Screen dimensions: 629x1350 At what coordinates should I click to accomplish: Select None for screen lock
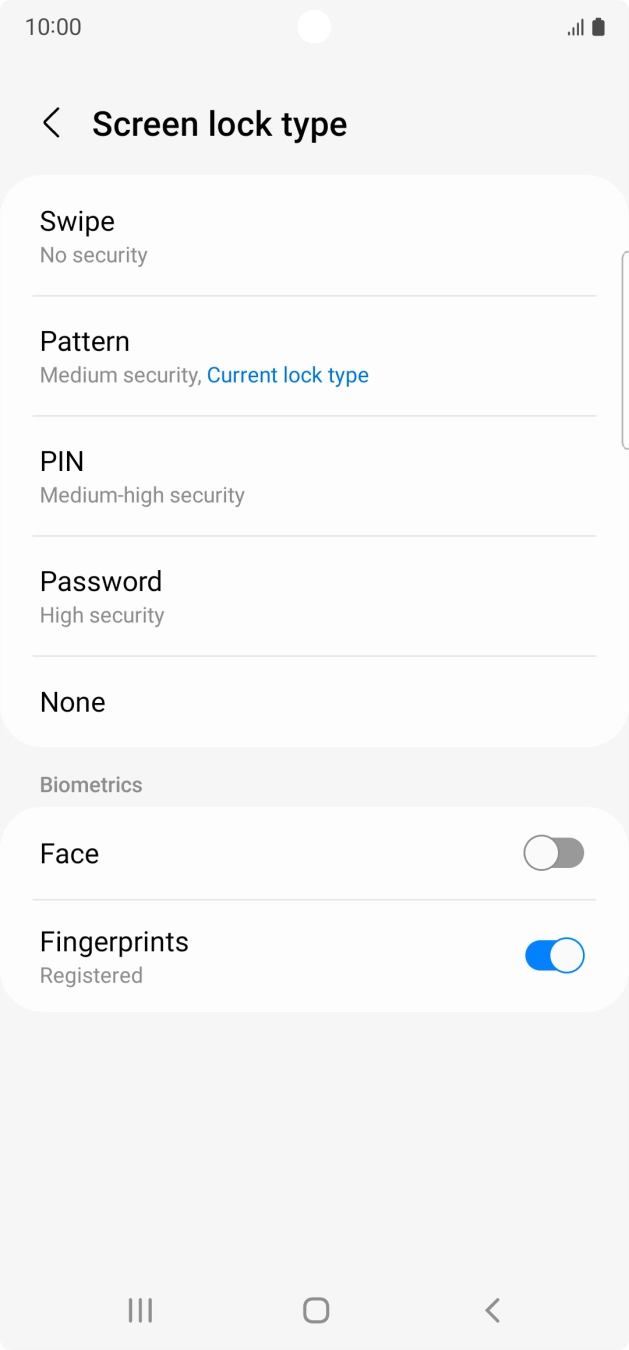[x=314, y=702]
